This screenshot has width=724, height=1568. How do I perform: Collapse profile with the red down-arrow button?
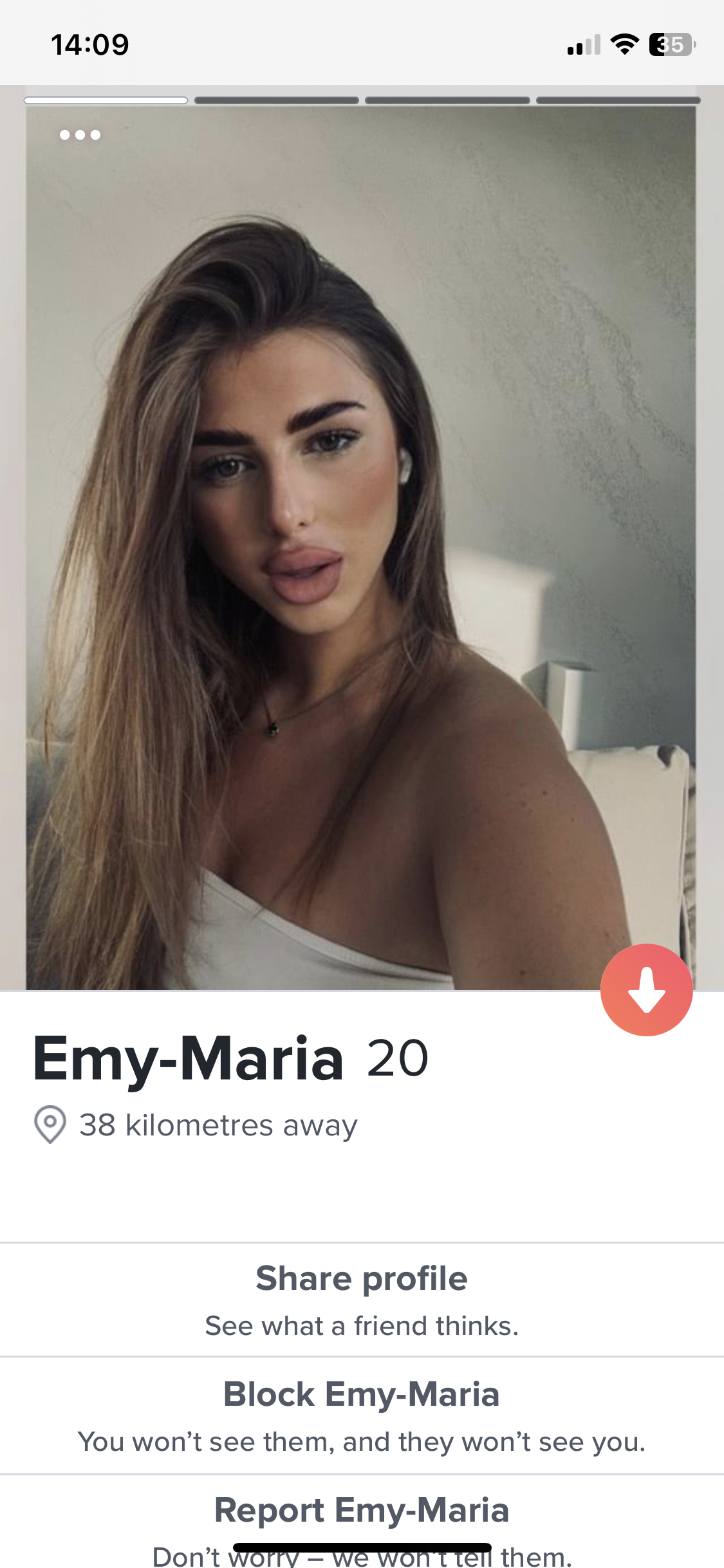coord(646,989)
